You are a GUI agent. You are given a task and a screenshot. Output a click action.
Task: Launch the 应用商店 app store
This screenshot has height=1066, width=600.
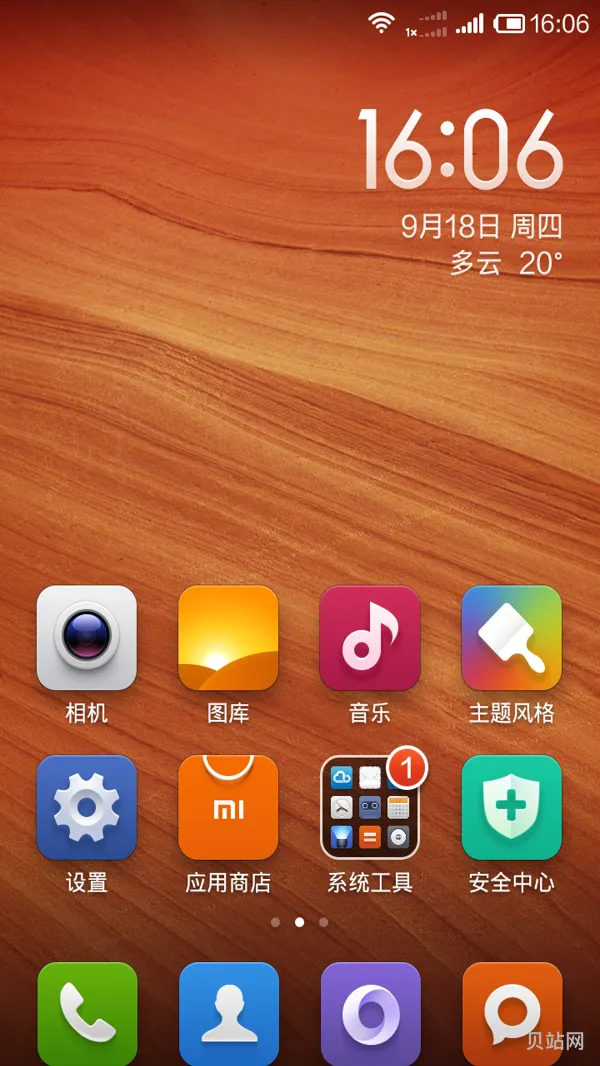(x=228, y=808)
